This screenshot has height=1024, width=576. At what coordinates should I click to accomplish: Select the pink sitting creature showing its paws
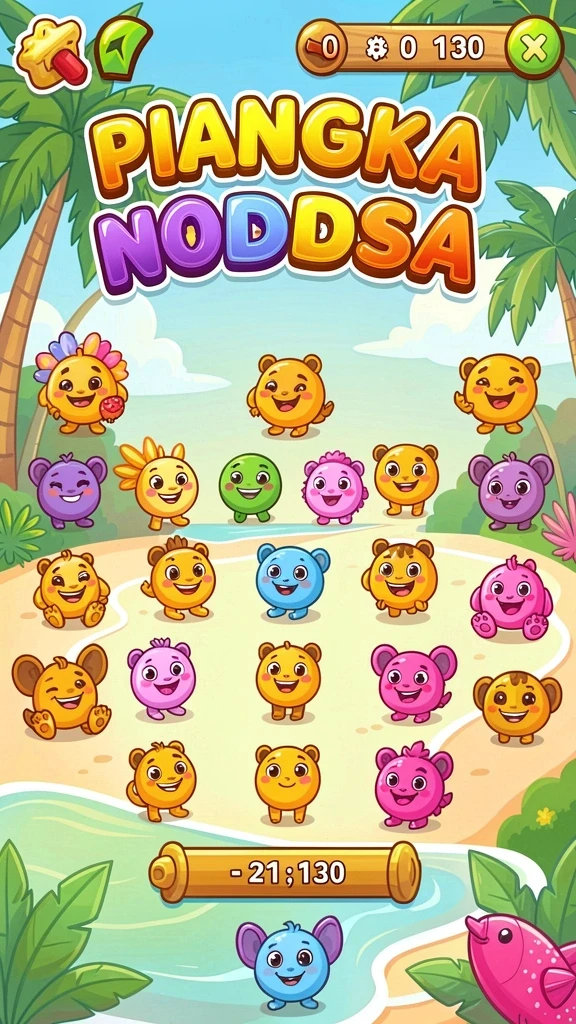(511, 598)
